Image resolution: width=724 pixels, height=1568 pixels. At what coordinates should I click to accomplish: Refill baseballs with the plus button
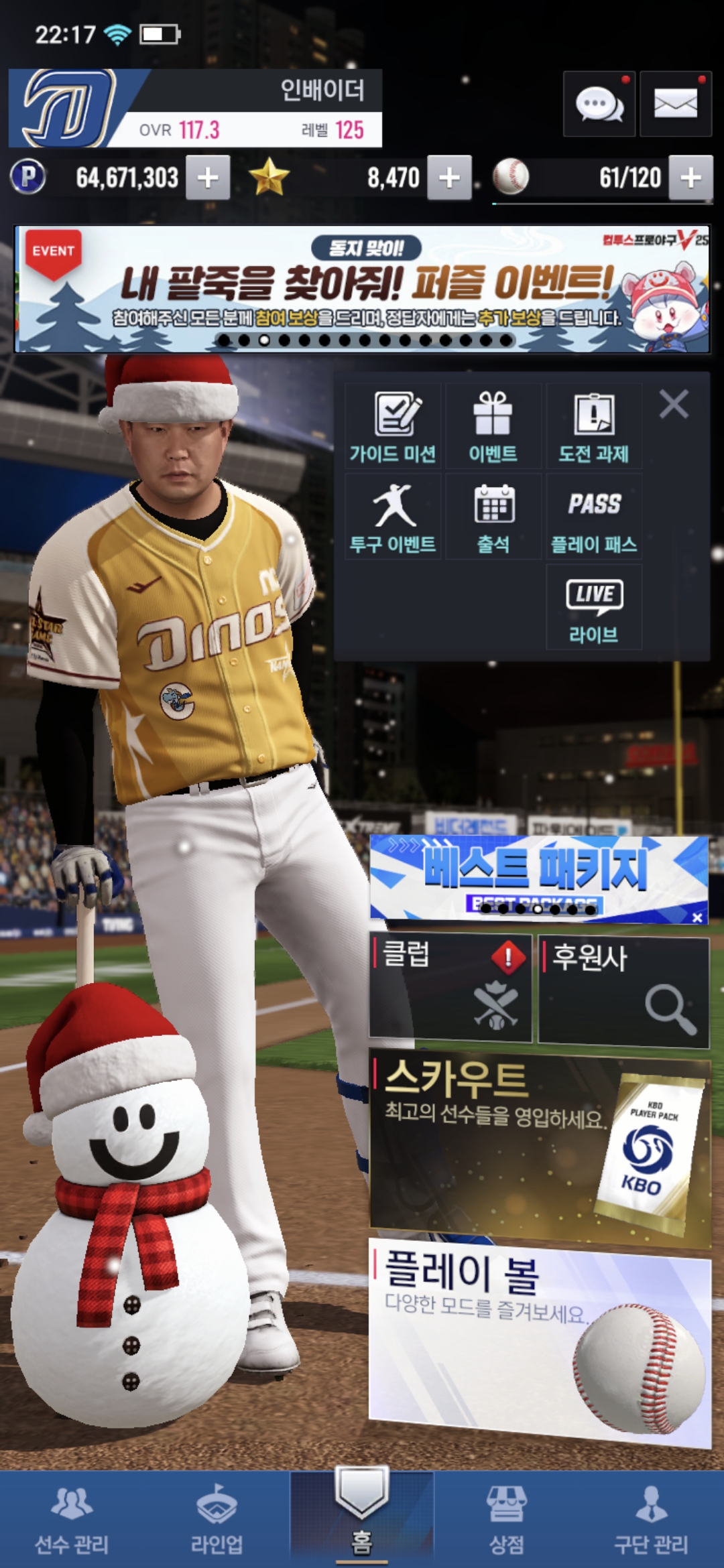(x=690, y=178)
